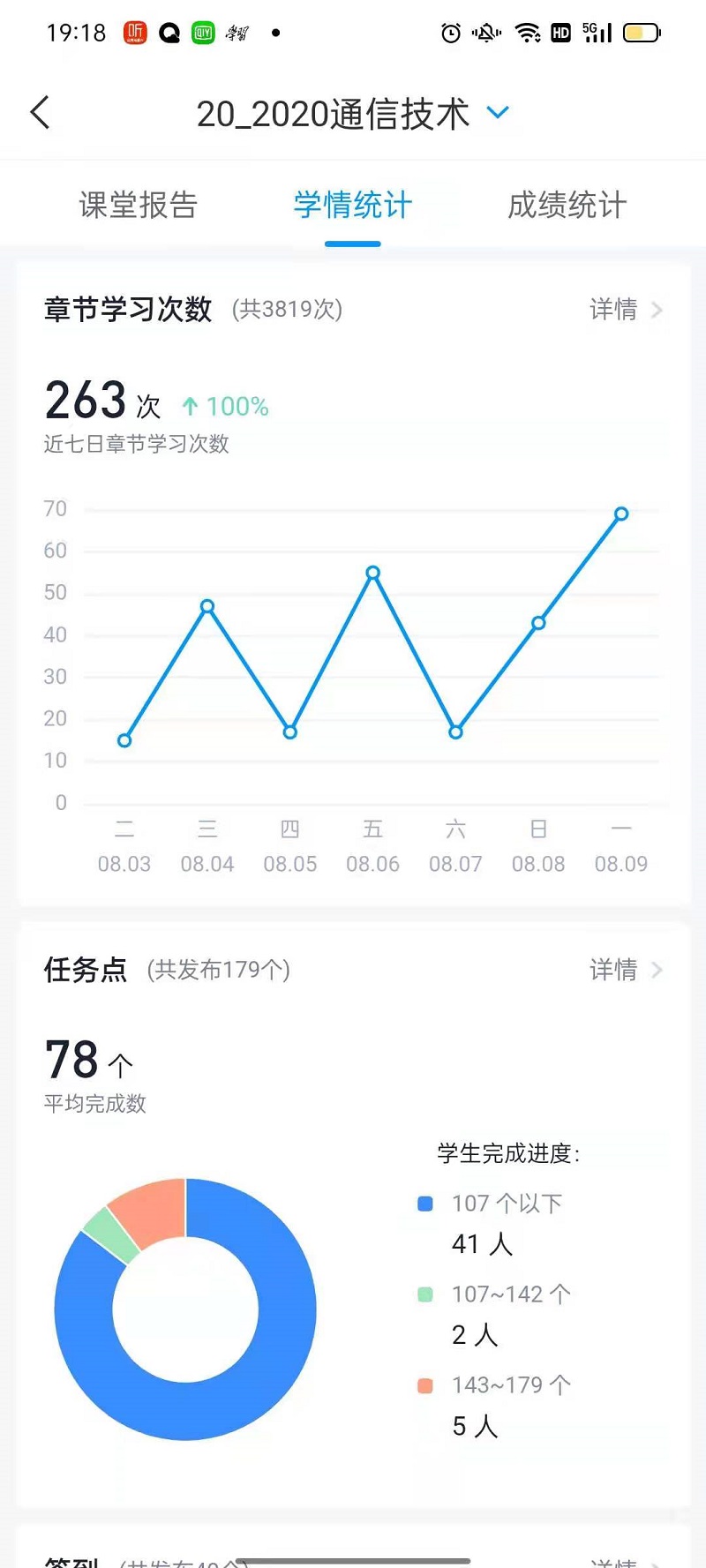Tap the 08.06 data point on chart

373,573
